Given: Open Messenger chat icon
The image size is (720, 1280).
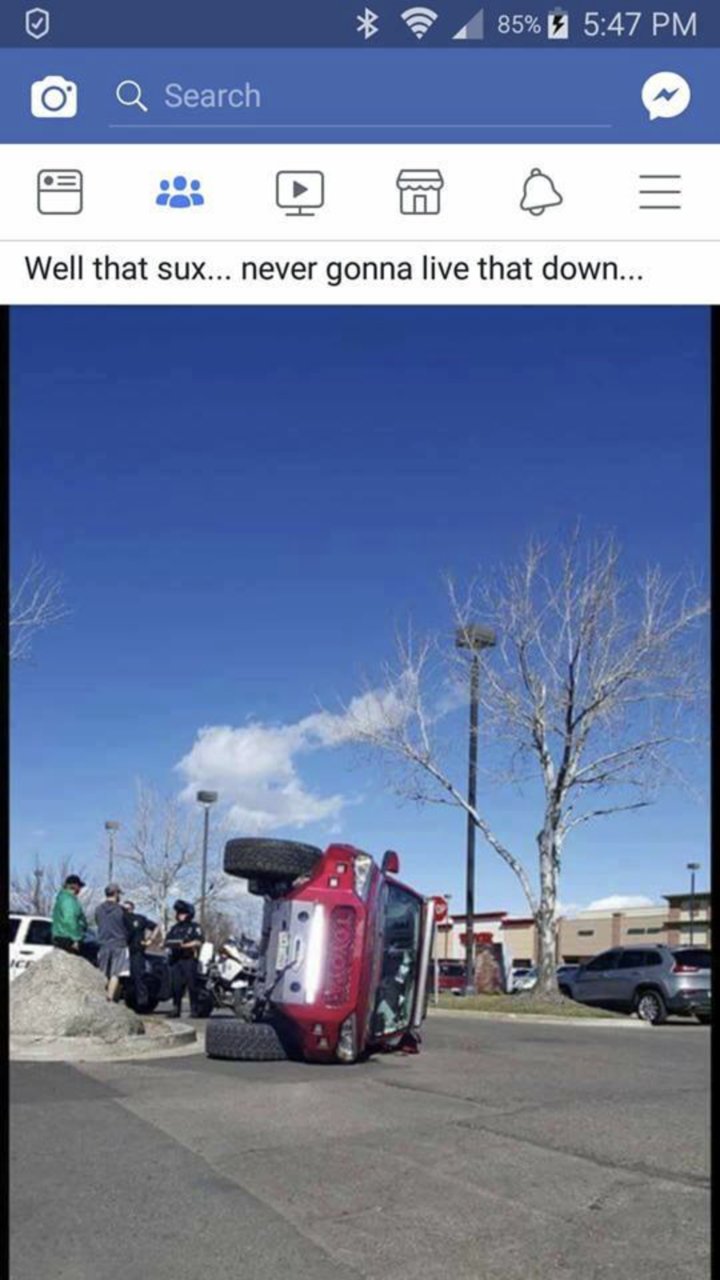Looking at the screenshot, I should point(666,96).
